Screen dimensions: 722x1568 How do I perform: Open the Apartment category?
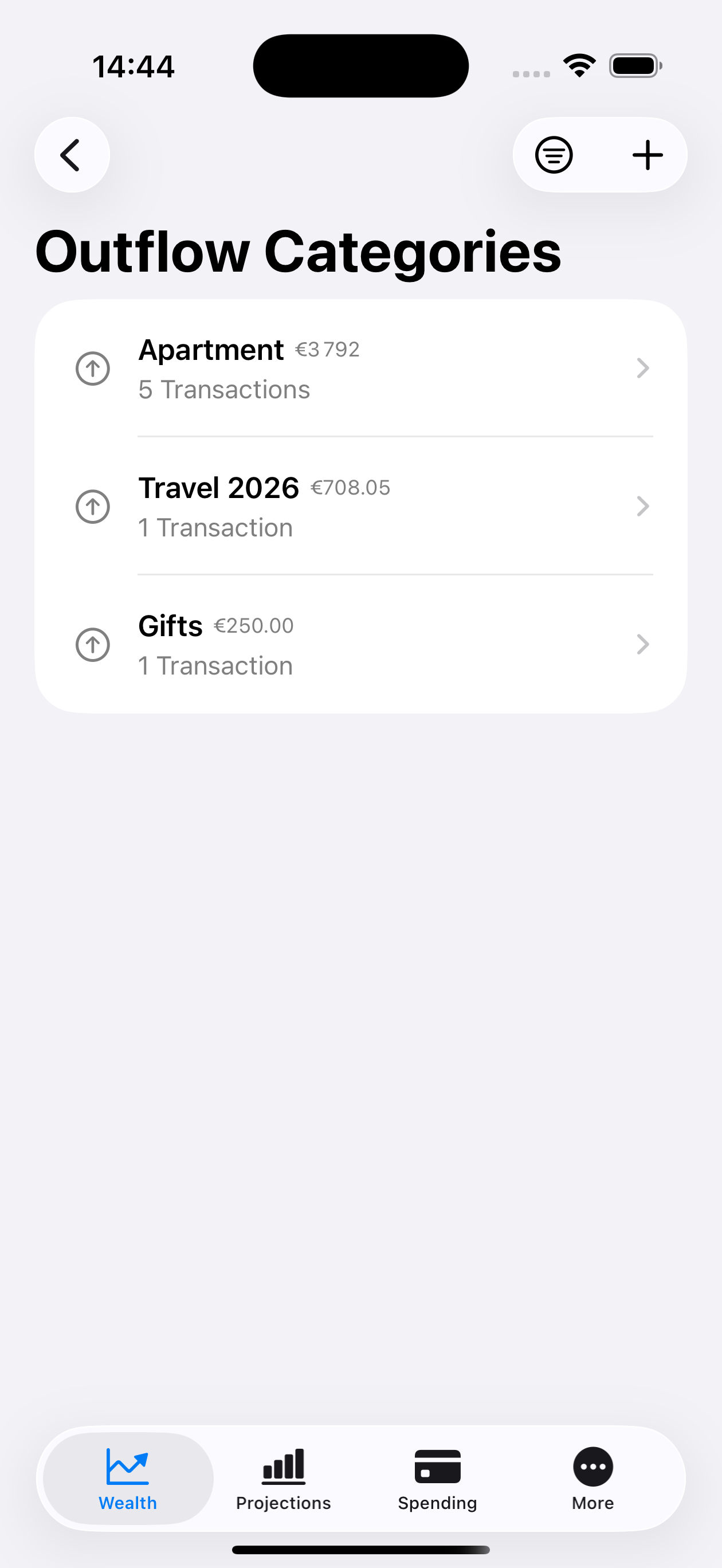tap(361, 369)
